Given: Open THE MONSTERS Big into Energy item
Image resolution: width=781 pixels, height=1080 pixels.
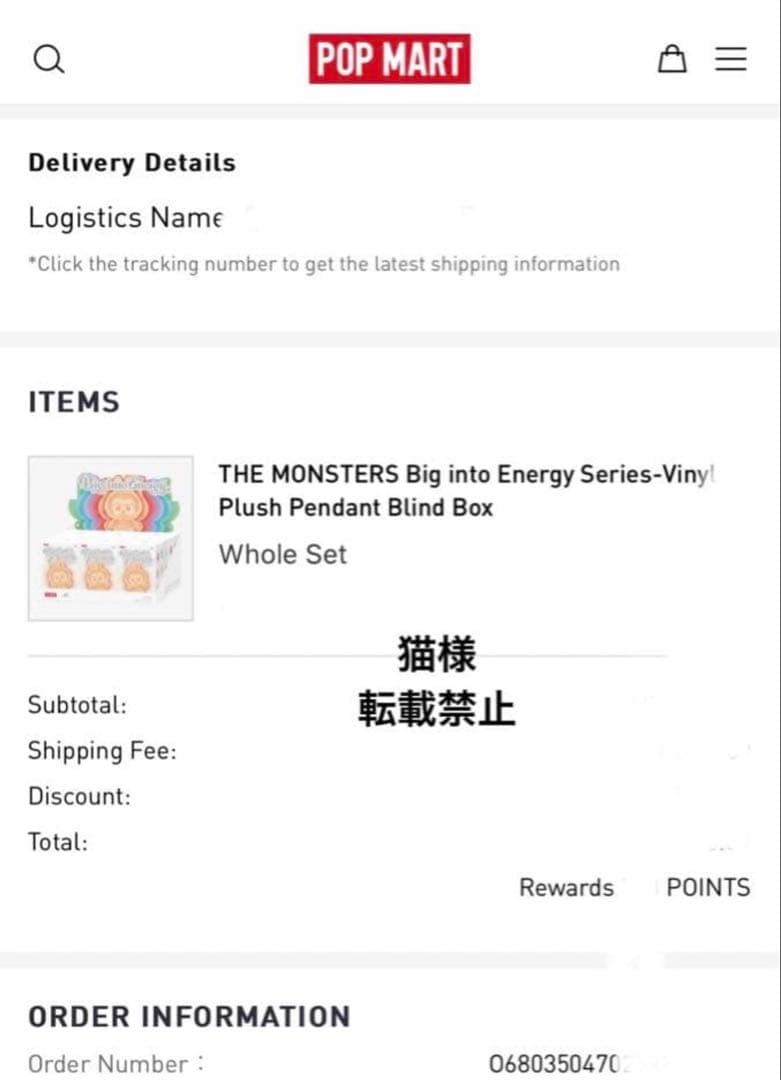Looking at the screenshot, I should click(x=467, y=490).
